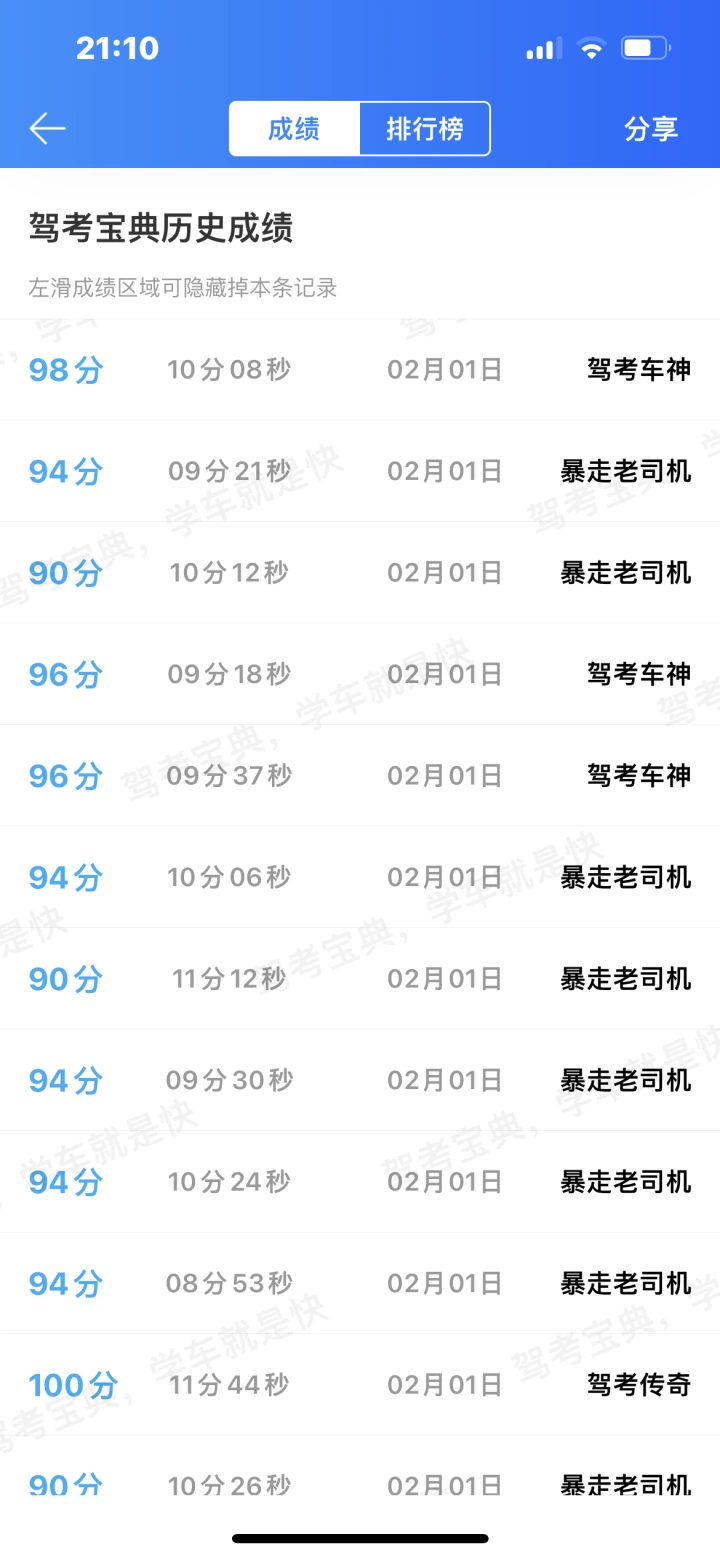This screenshot has height=1558, width=720.
Task: Open the 90分 record timed 10分12秒
Action: click(x=360, y=573)
